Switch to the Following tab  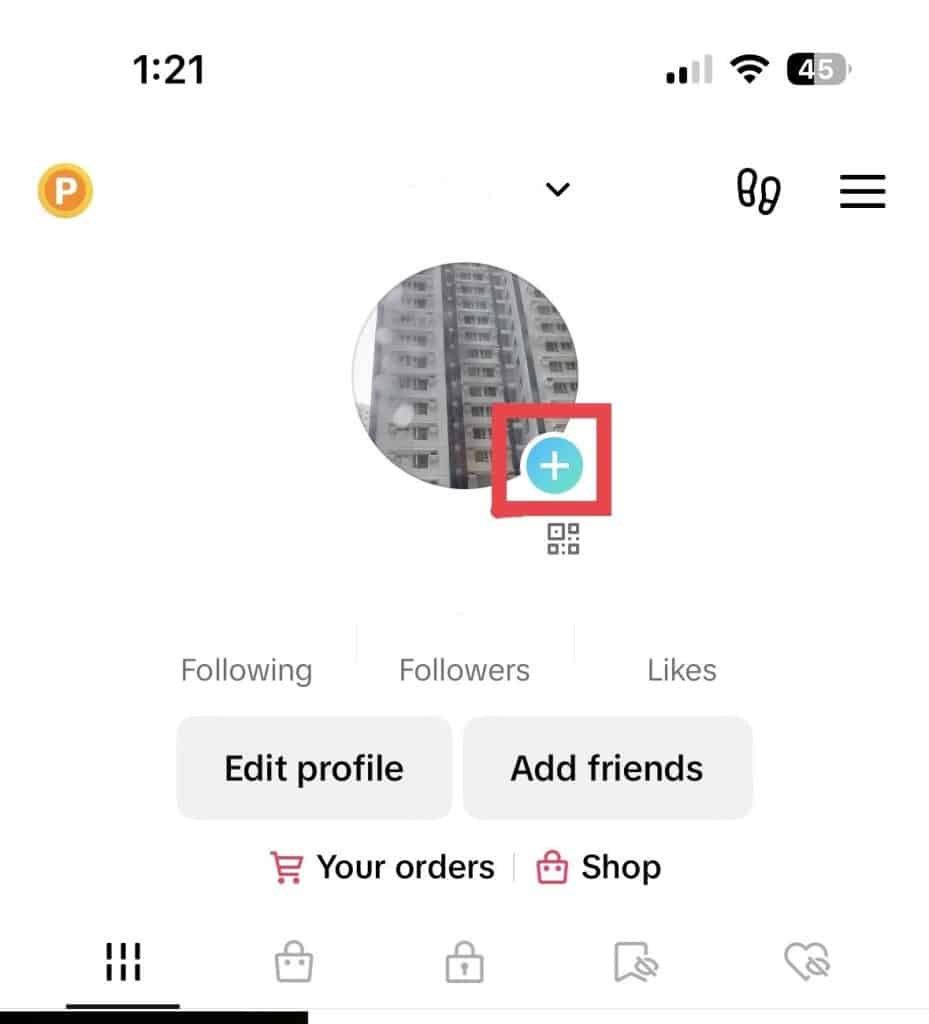click(246, 669)
